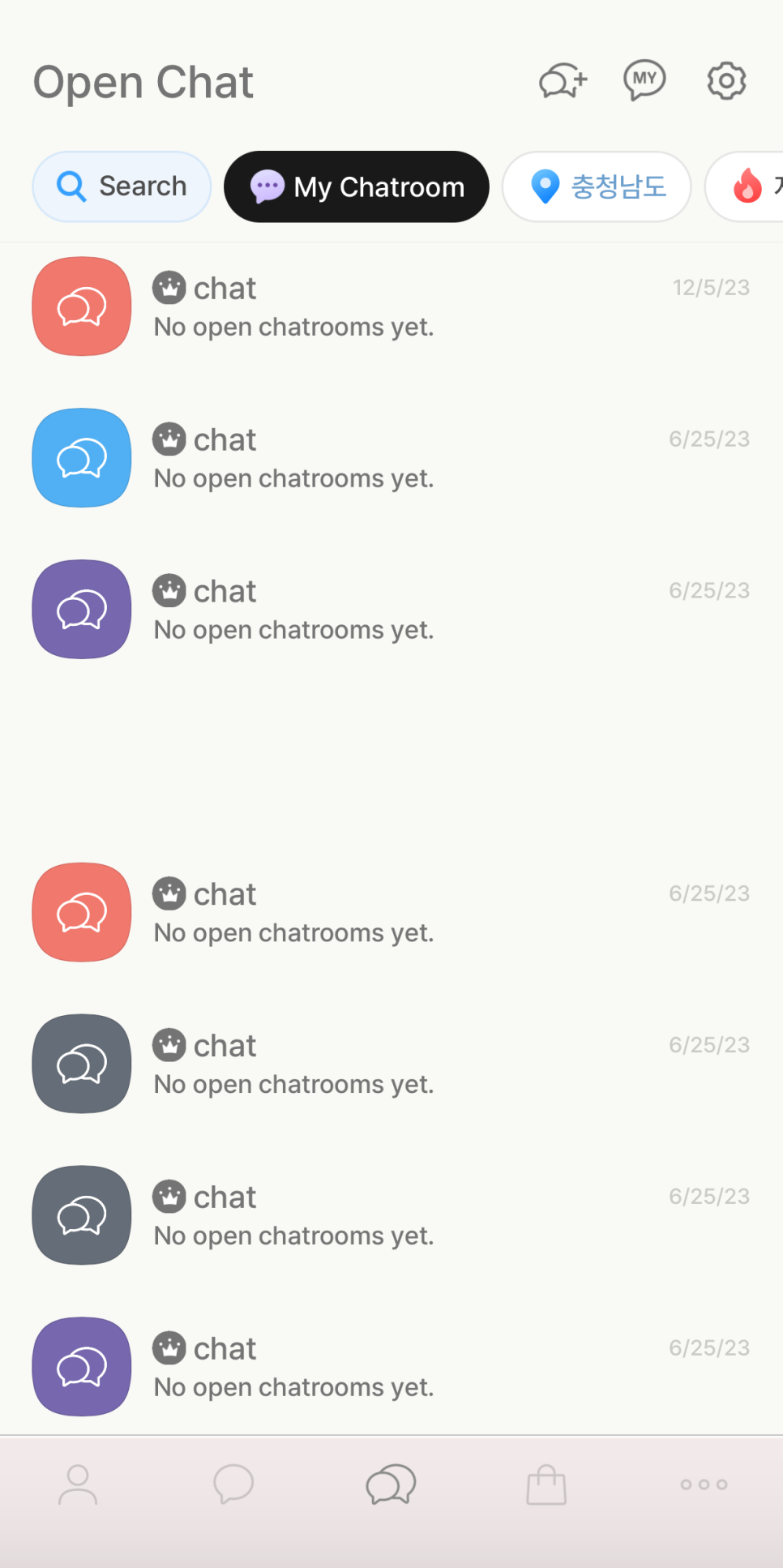Viewport: 783px width, 1568px height.
Task: Open the chat dated 12/5/23
Action: pyautogui.click(x=391, y=307)
